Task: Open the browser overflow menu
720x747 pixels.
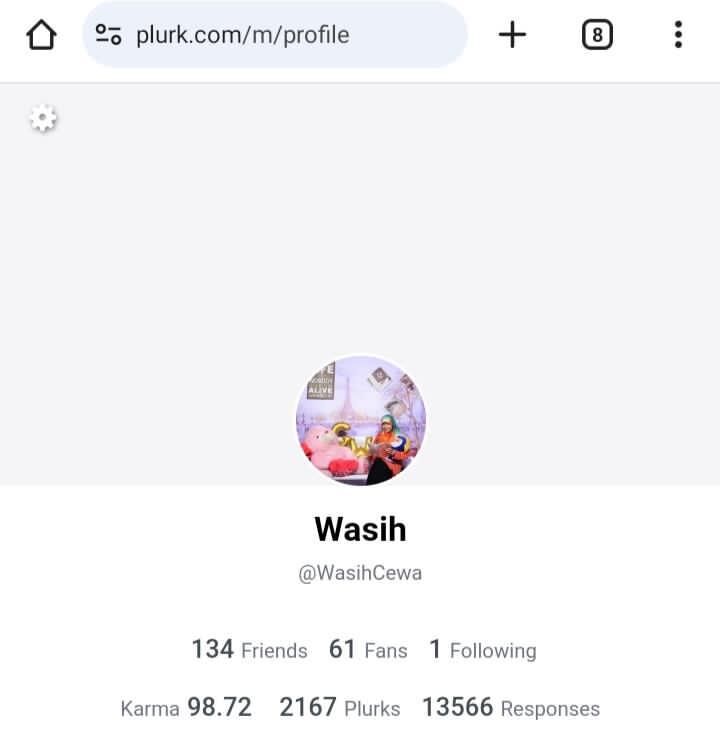Action: 678,35
